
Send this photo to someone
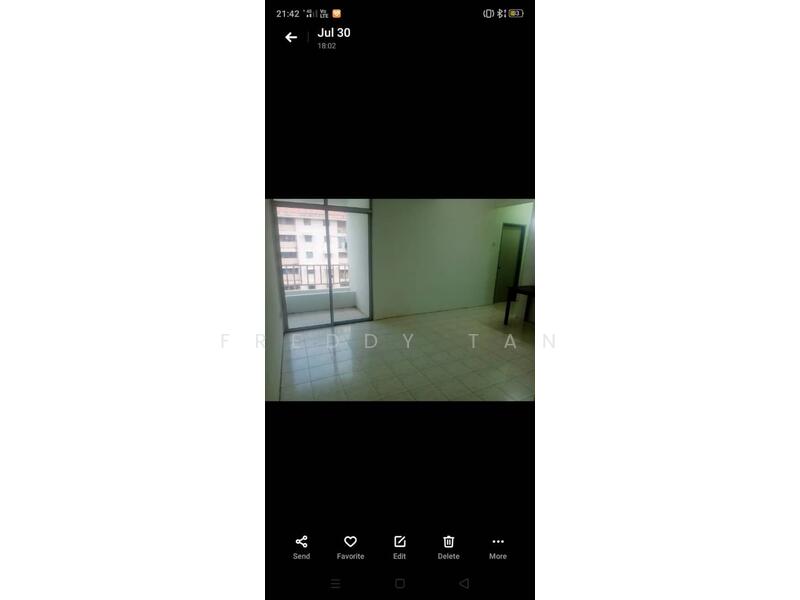tap(301, 546)
